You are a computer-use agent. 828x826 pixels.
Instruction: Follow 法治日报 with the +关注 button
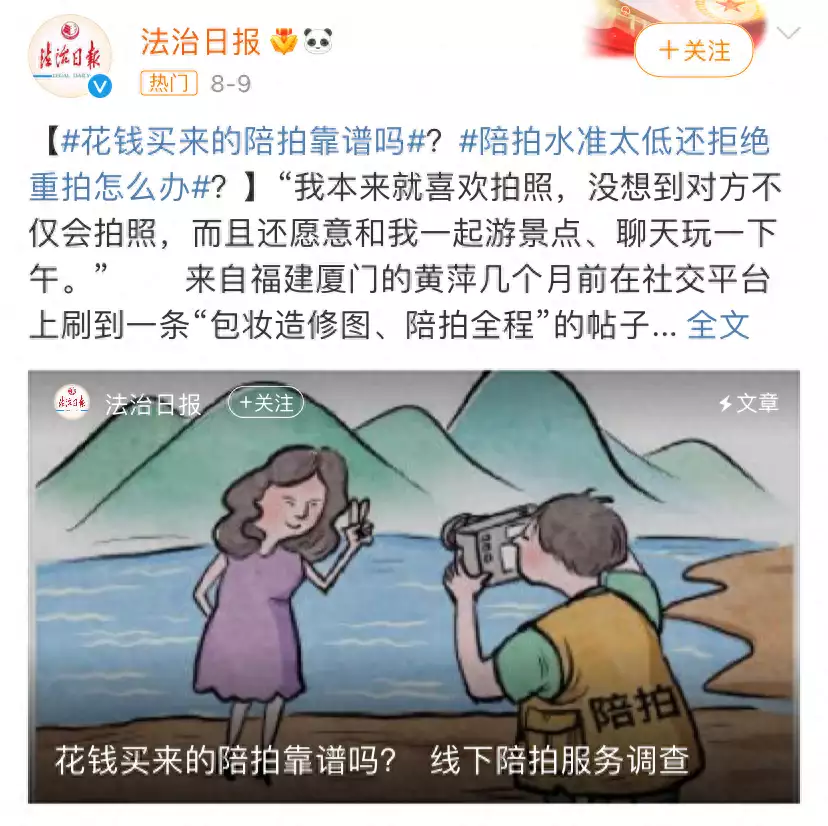[694, 50]
